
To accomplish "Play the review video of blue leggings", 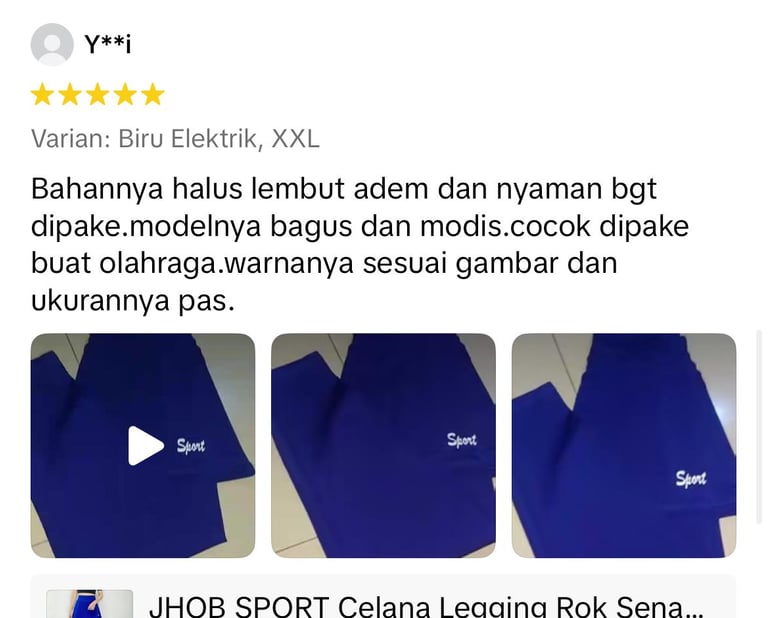I will pos(144,446).
